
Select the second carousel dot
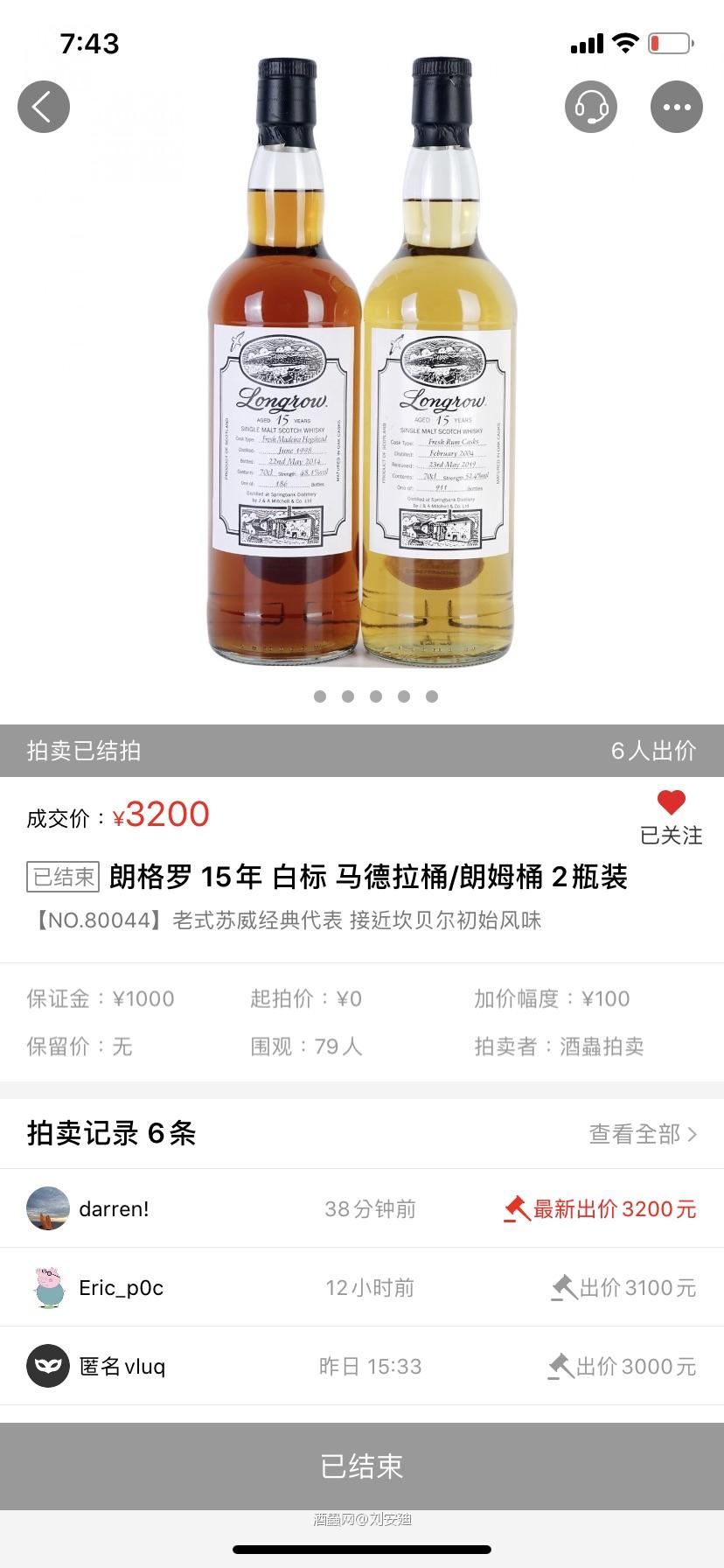point(348,696)
